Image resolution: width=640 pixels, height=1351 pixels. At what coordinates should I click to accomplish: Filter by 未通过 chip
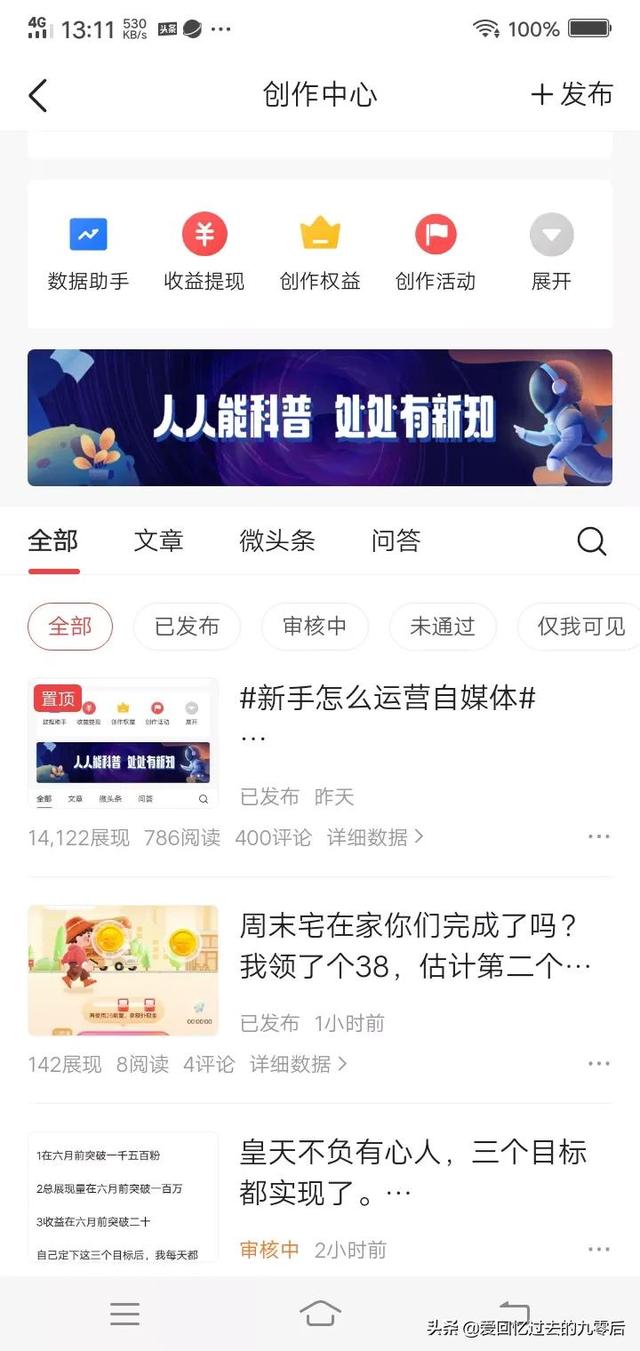click(443, 627)
